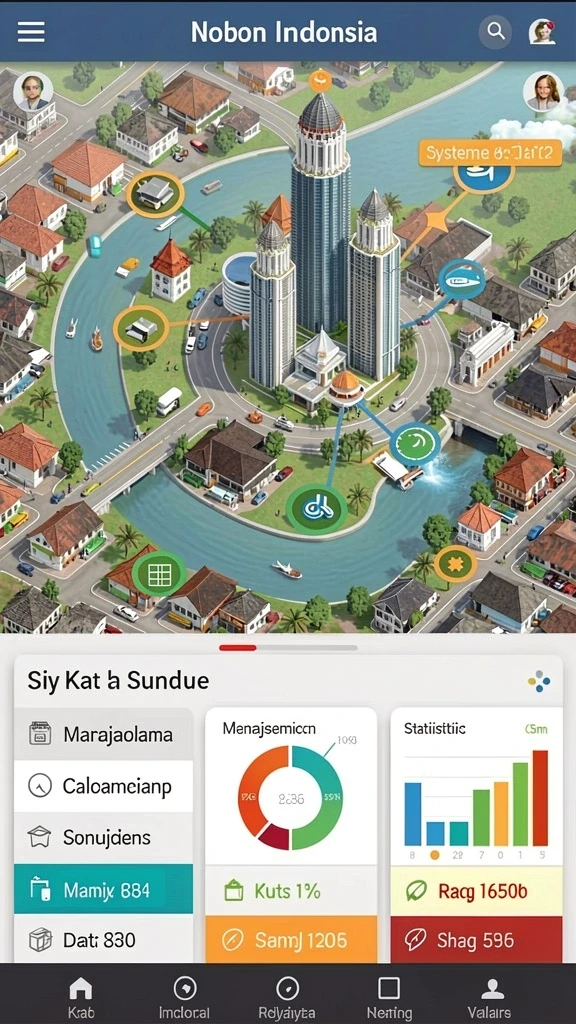576x1024 pixels.
Task: Select the green grid marker on the map
Action: pyautogui.click(x=159, y=575)
